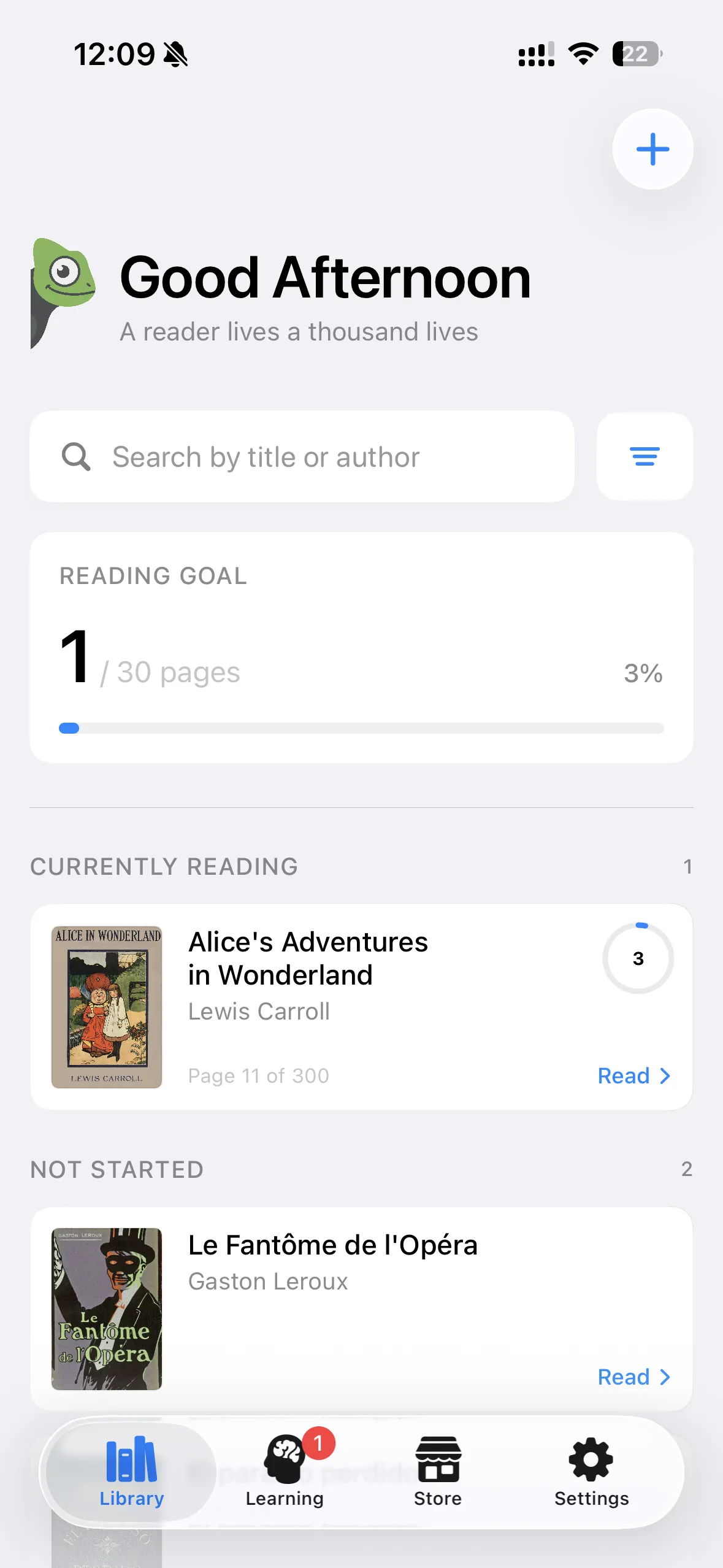Viewport: 723px width, 1568px height.
Task: Open the Reading Goal card
Action: [x=361, y=647]
